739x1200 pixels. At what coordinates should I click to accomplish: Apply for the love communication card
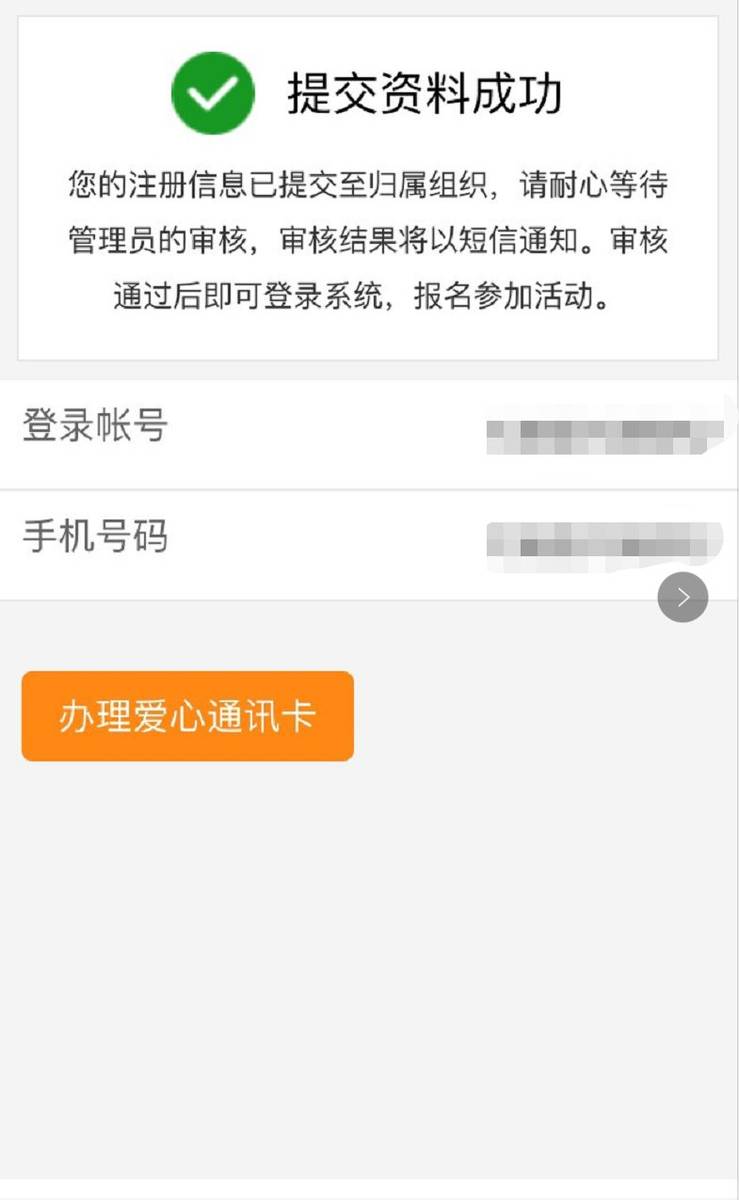187,716
